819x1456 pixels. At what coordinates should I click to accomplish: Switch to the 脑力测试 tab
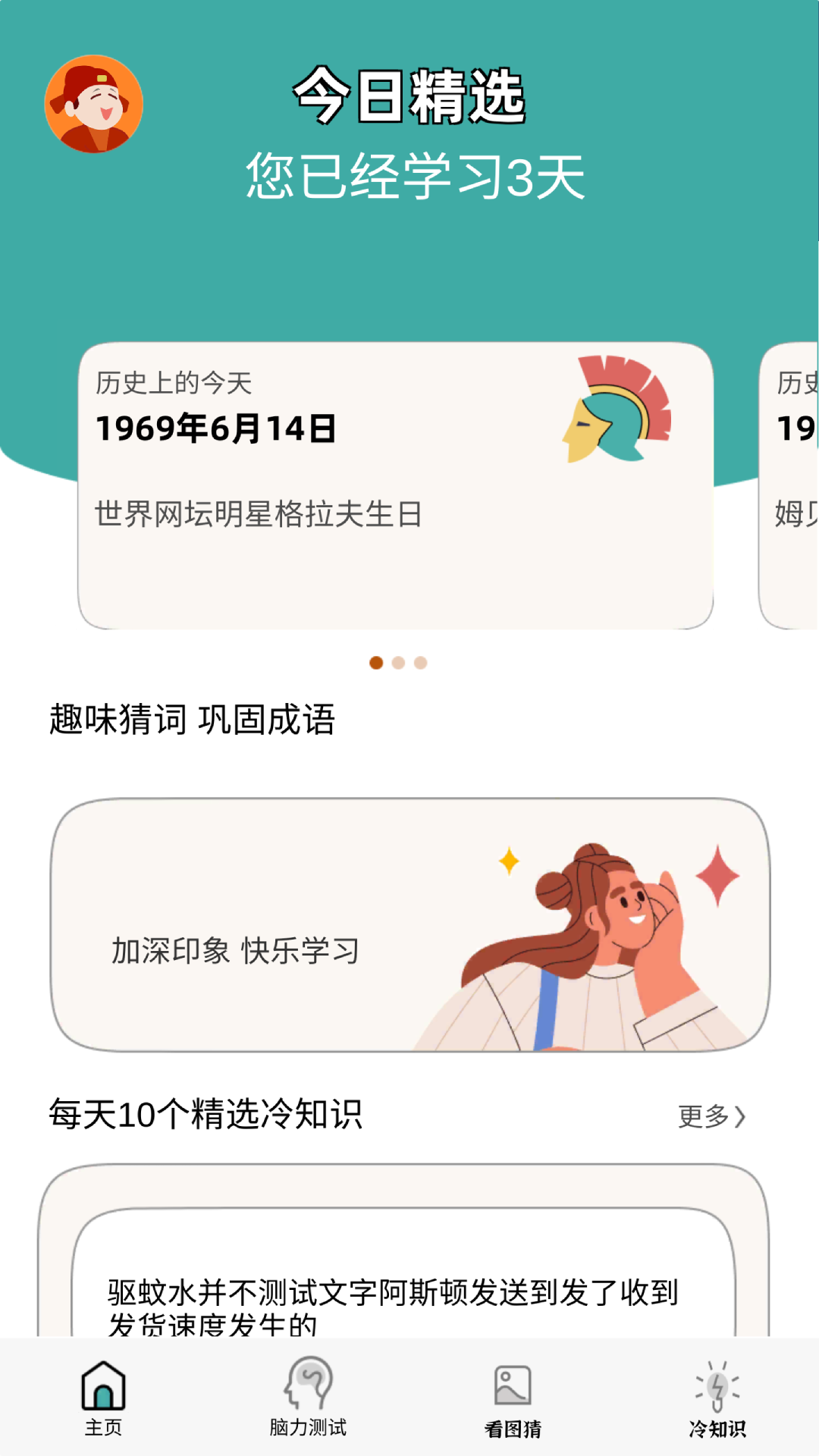pyautogui.click(x=308, y=1397)
